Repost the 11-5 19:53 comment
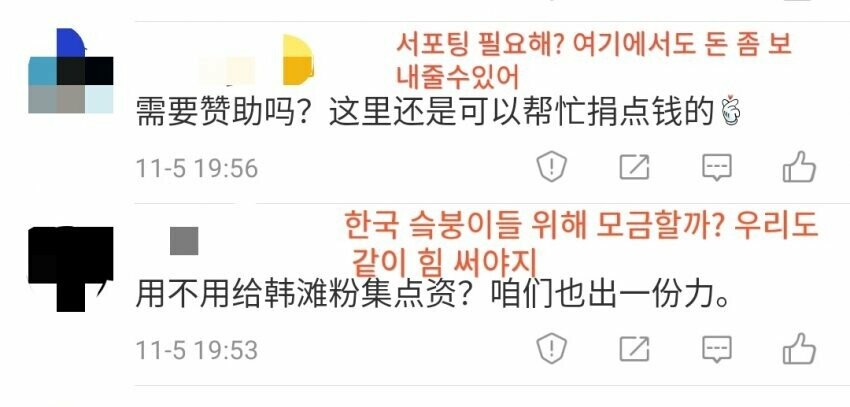The image size is (850, 407). click(x=634, y=349)
